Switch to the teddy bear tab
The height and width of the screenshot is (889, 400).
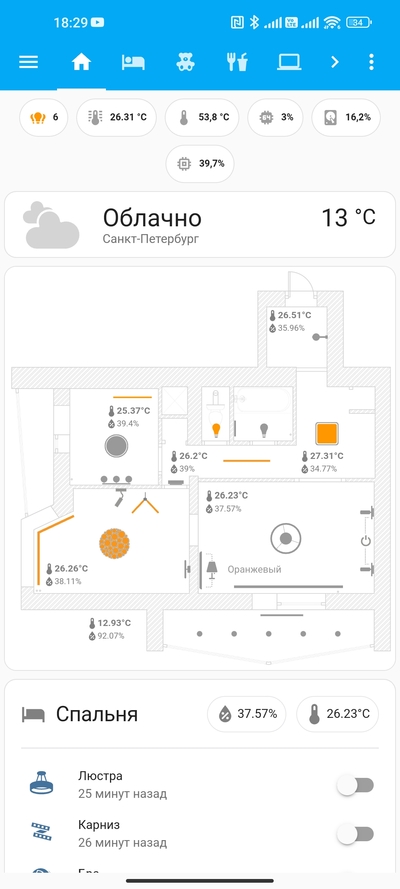(x=185, y=62)
